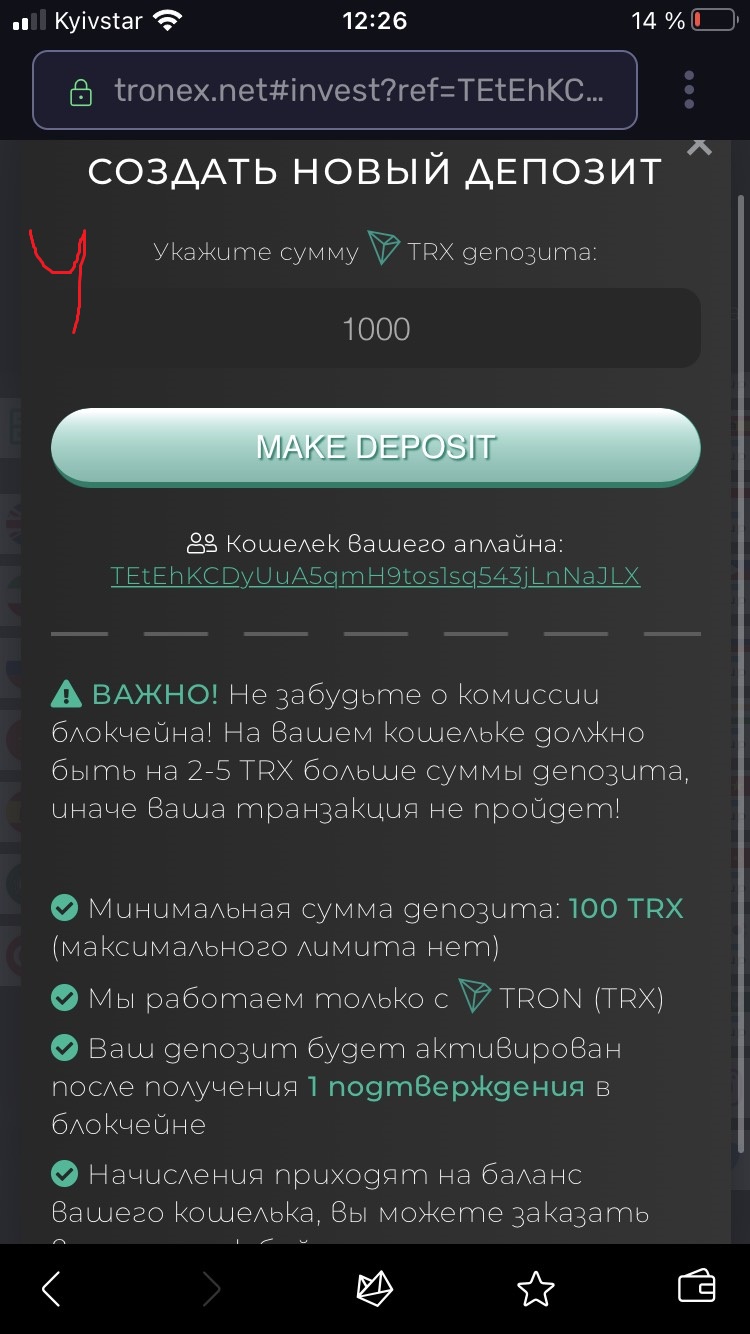
Task: Close the new deposit dialog
Action: click(699, 146)
